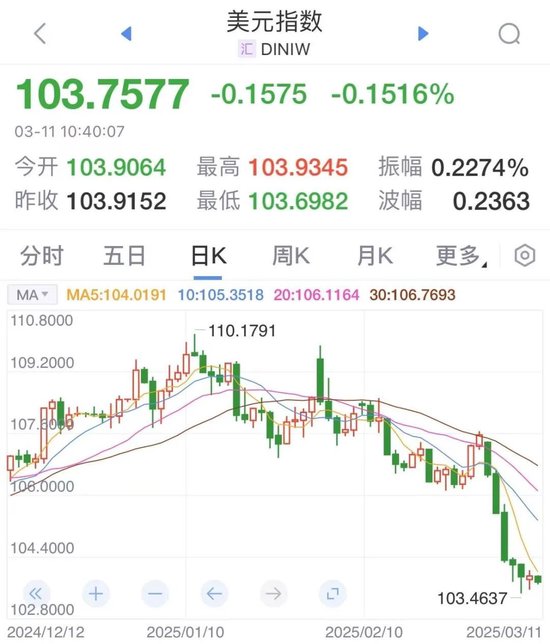Open chart settings hexagon icon
The width and height of the screenshot is (550, 644).
coord(525,255)
